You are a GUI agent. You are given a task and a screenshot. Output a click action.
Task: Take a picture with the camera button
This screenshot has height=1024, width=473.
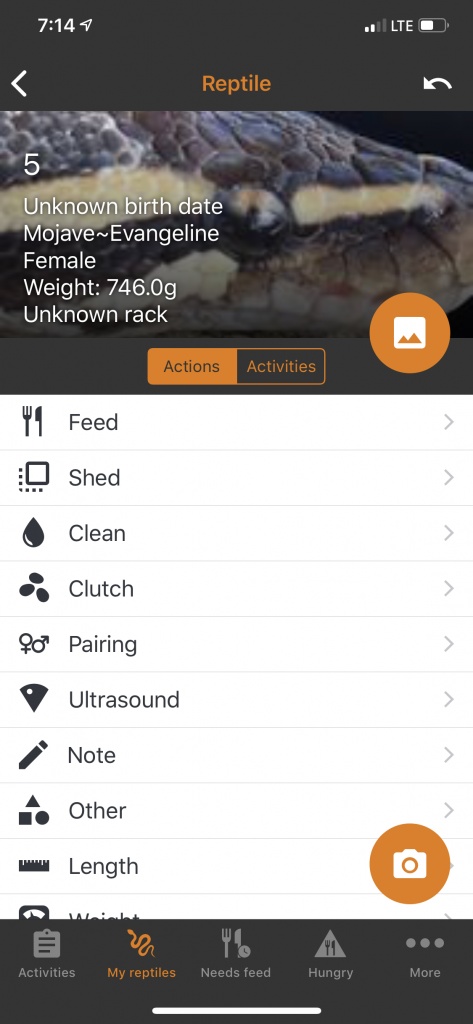410,864
